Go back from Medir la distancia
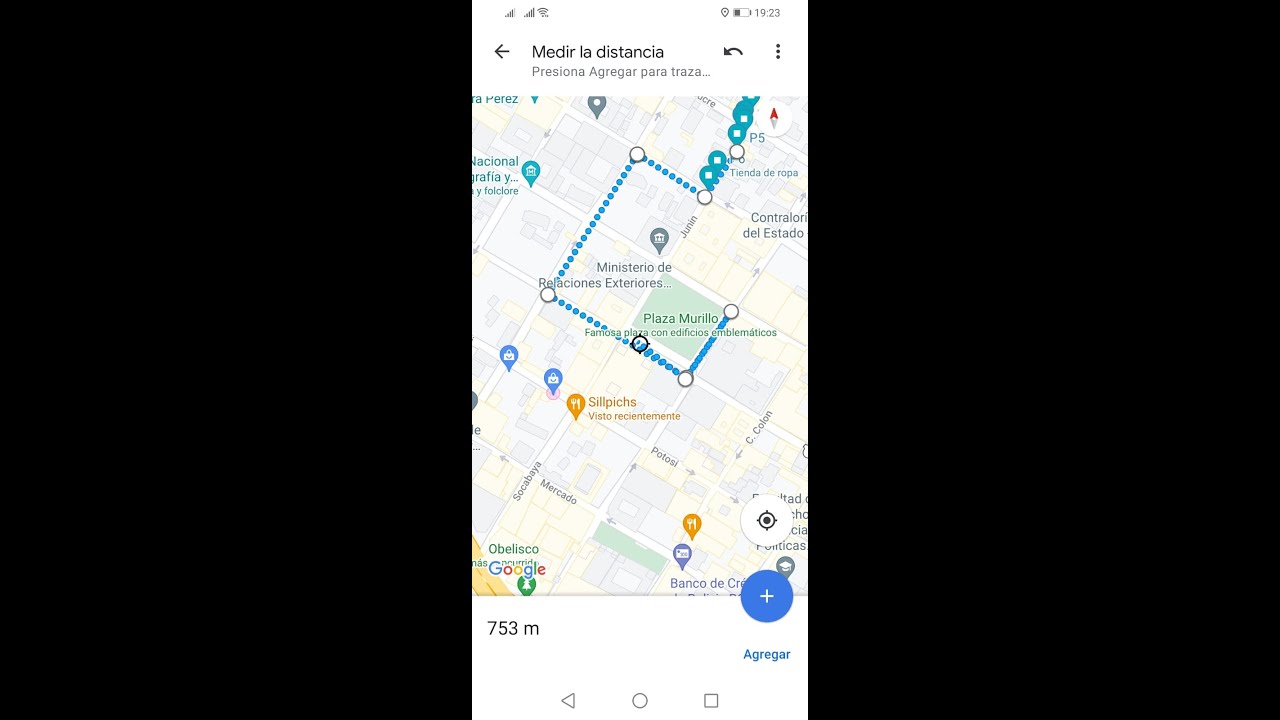 (x=502, y=52)
